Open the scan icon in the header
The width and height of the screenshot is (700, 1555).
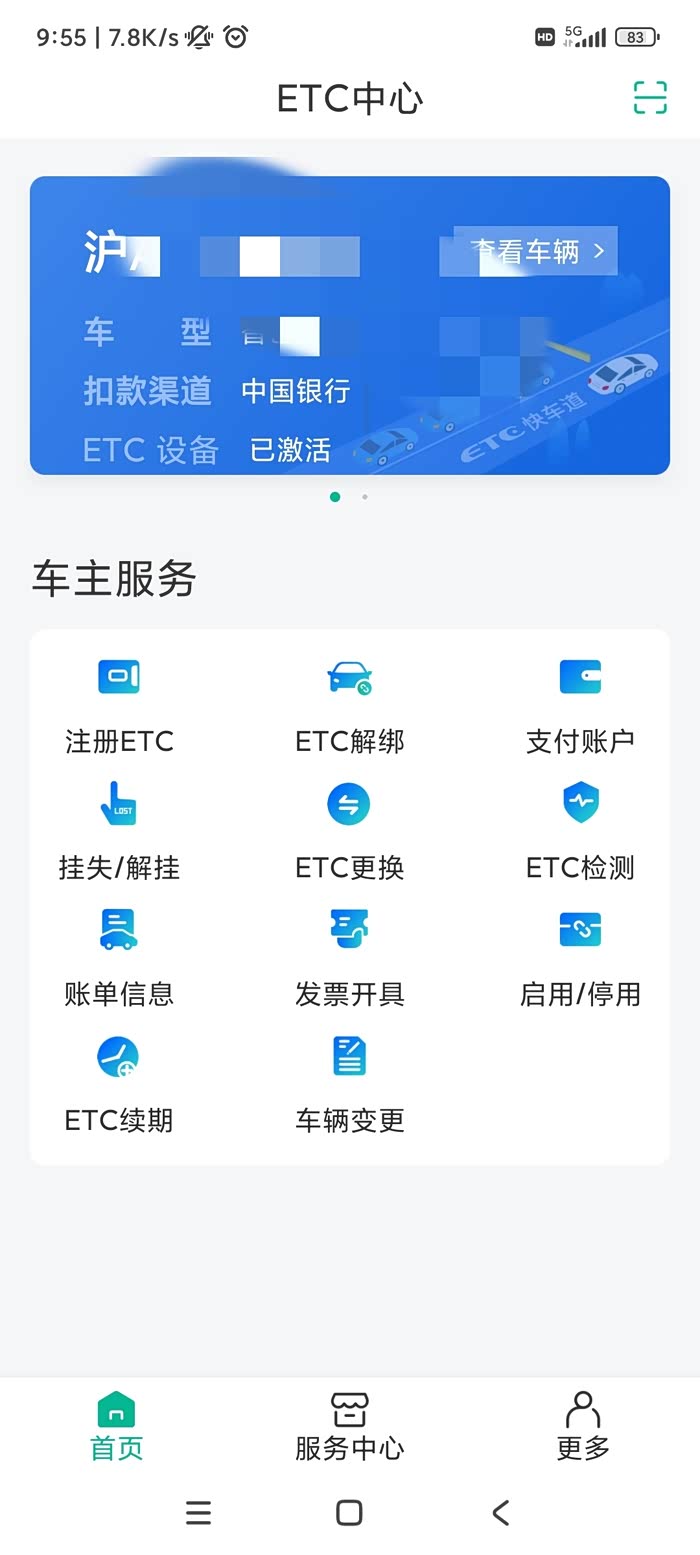(x=650, y=97)
